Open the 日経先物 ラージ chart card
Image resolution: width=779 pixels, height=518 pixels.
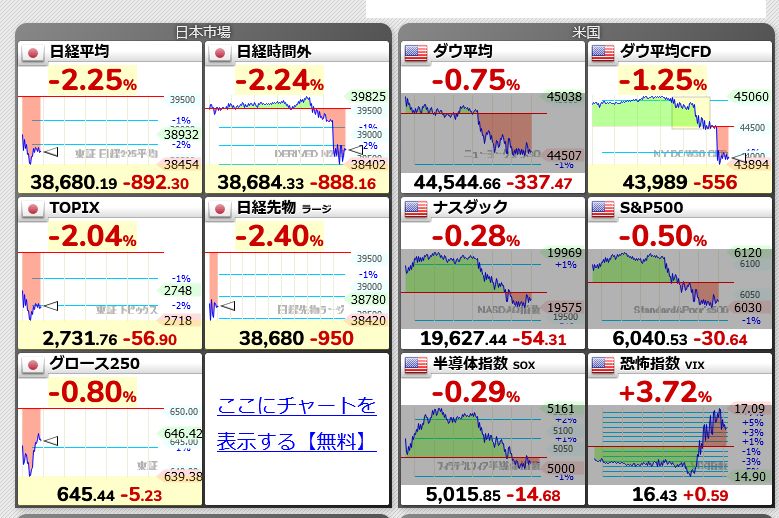(x=297, y=274)
